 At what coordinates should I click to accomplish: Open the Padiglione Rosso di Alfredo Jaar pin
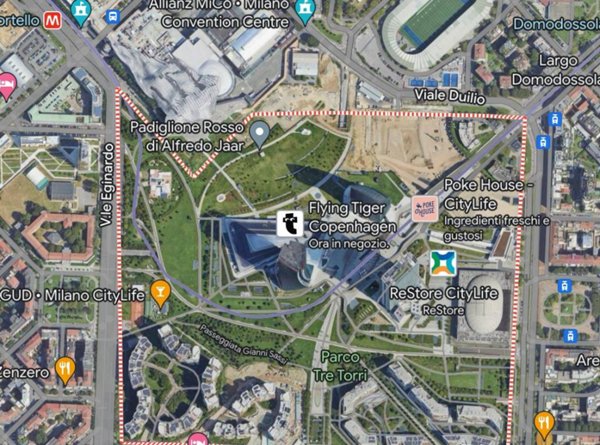tap(260, 132)
